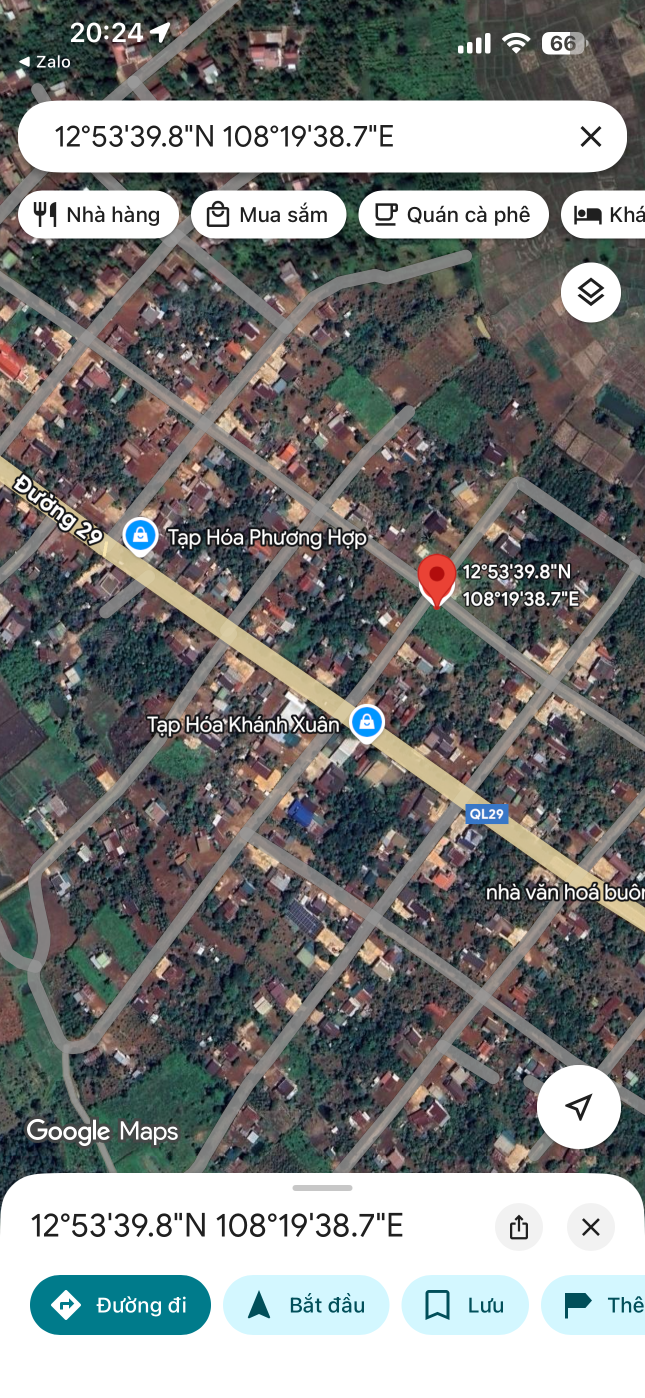This screenshot has width=645, height=1398.
Task: Start navigation with Bắt đầu
Action: (306, 1305)
